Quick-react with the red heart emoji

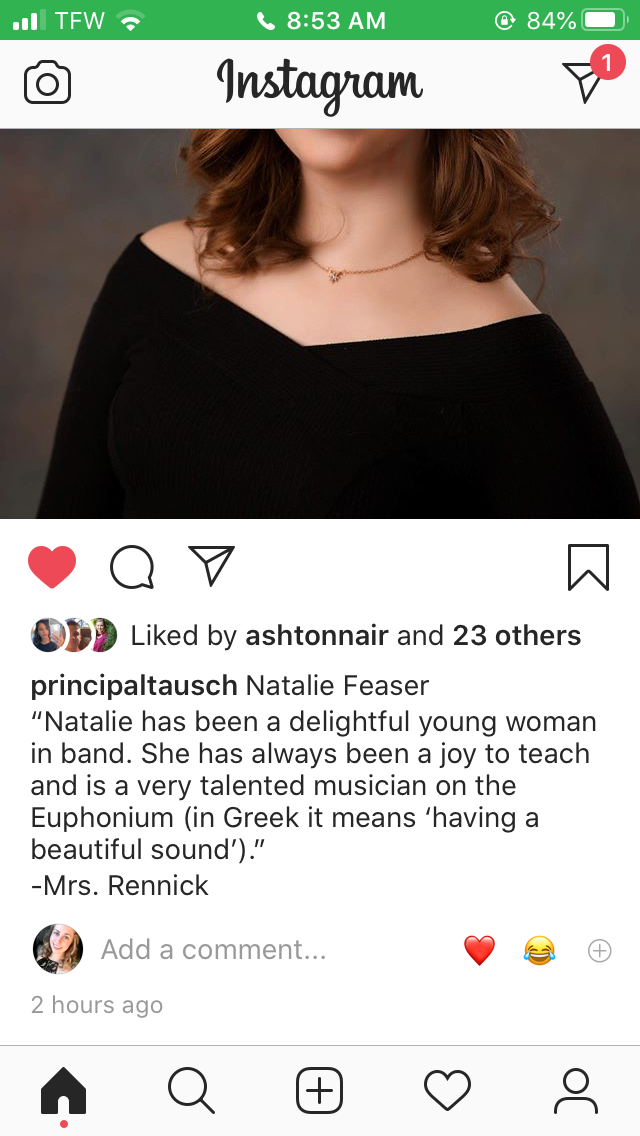coord(479,950)
